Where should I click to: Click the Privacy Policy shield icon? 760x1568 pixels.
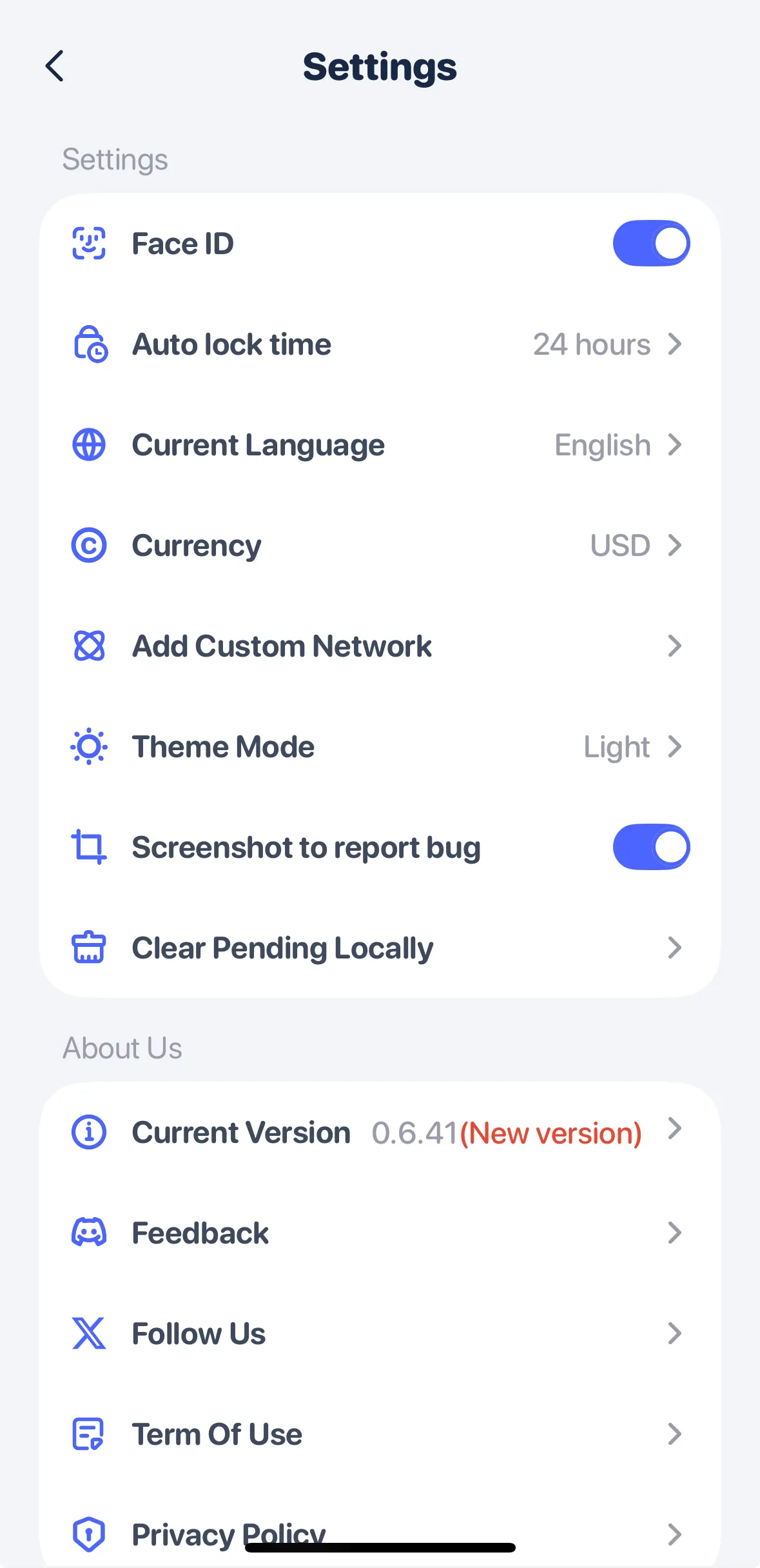[x=90, y=1534]
